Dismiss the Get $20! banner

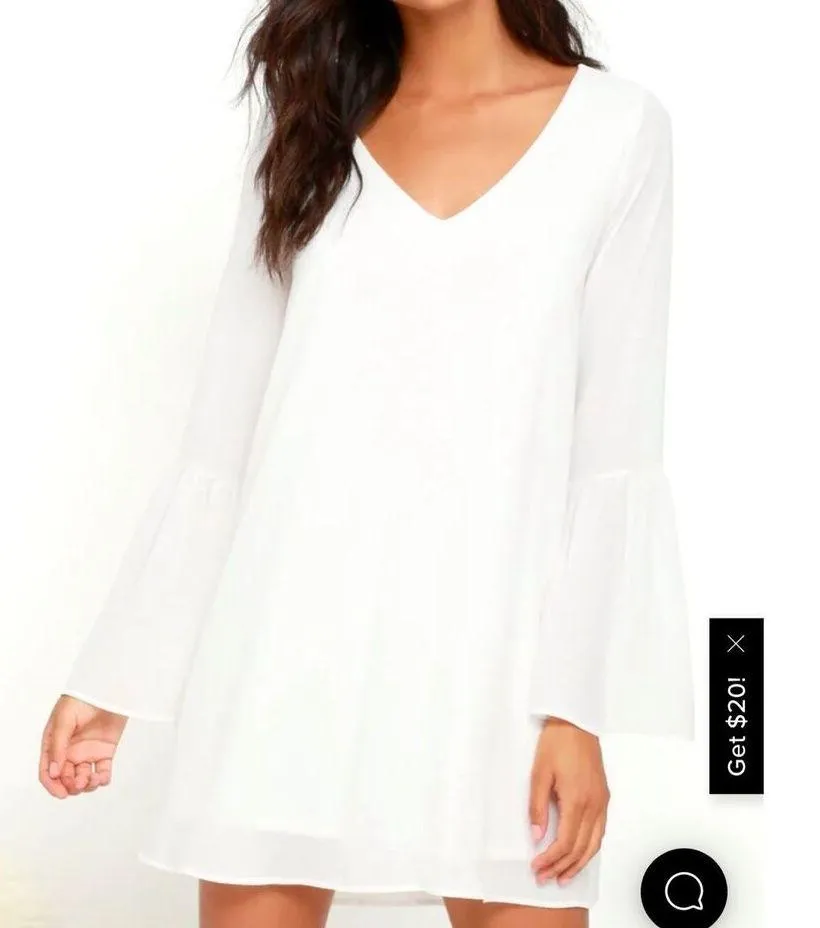pos(737,644)
